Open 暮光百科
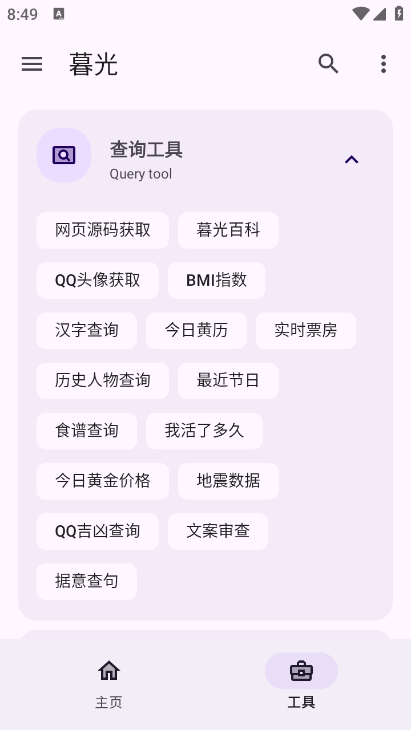This screenshot has width=411, height=730. click(x=228, y=230)
